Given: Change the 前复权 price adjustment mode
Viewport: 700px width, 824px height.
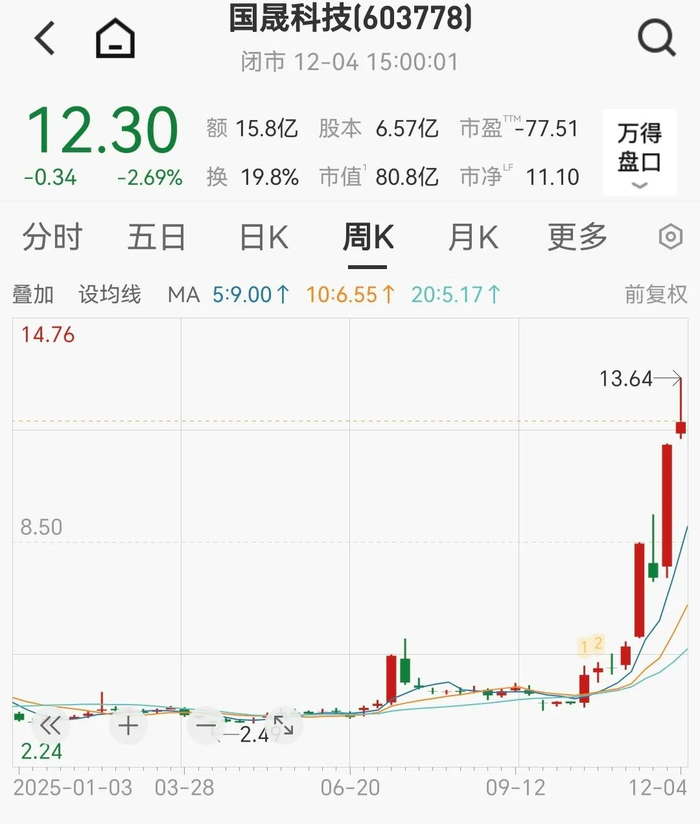Looking at the screenshot, I should 656,295.
